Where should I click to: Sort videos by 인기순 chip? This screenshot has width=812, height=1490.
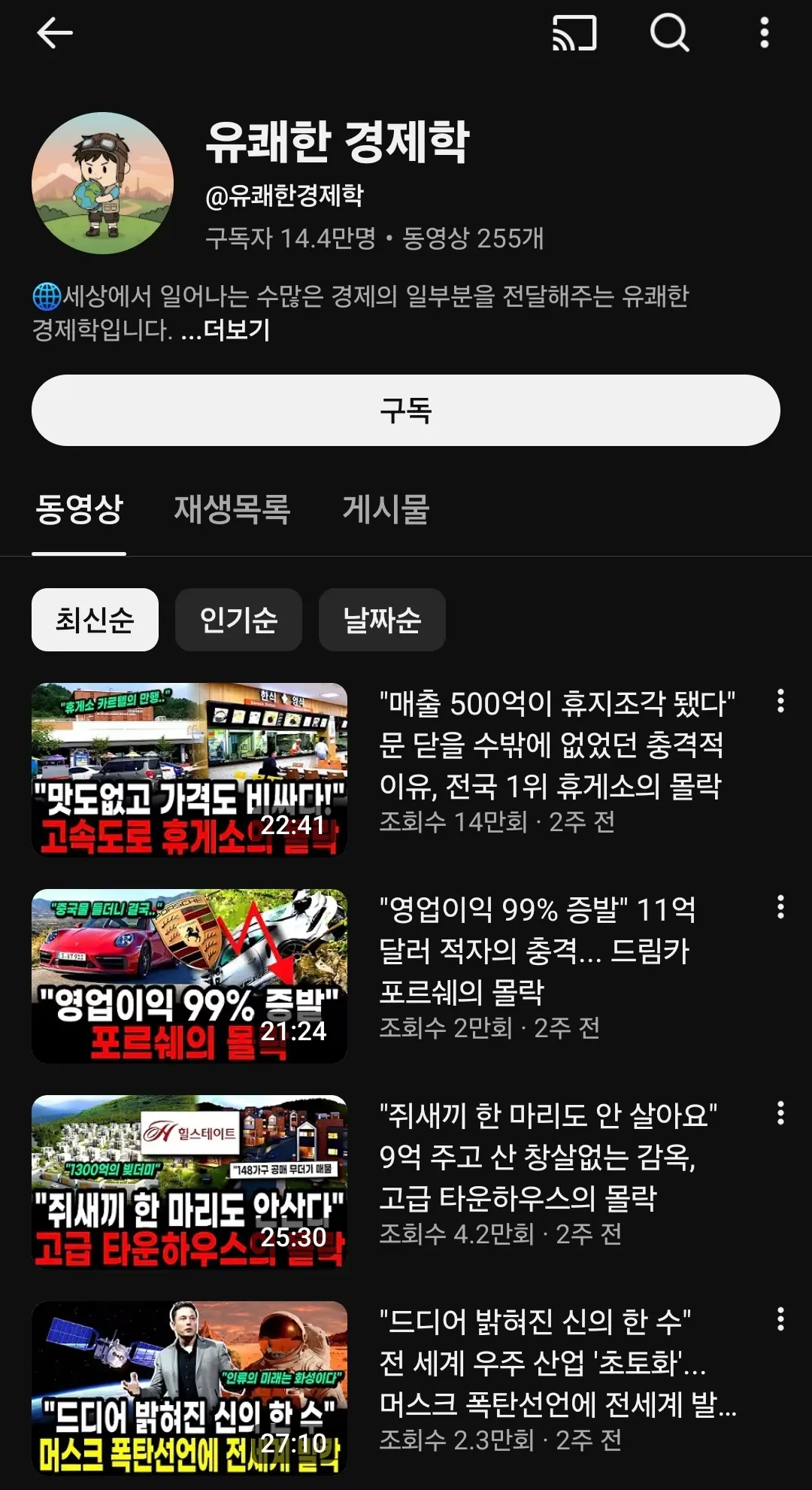point(238,620)
